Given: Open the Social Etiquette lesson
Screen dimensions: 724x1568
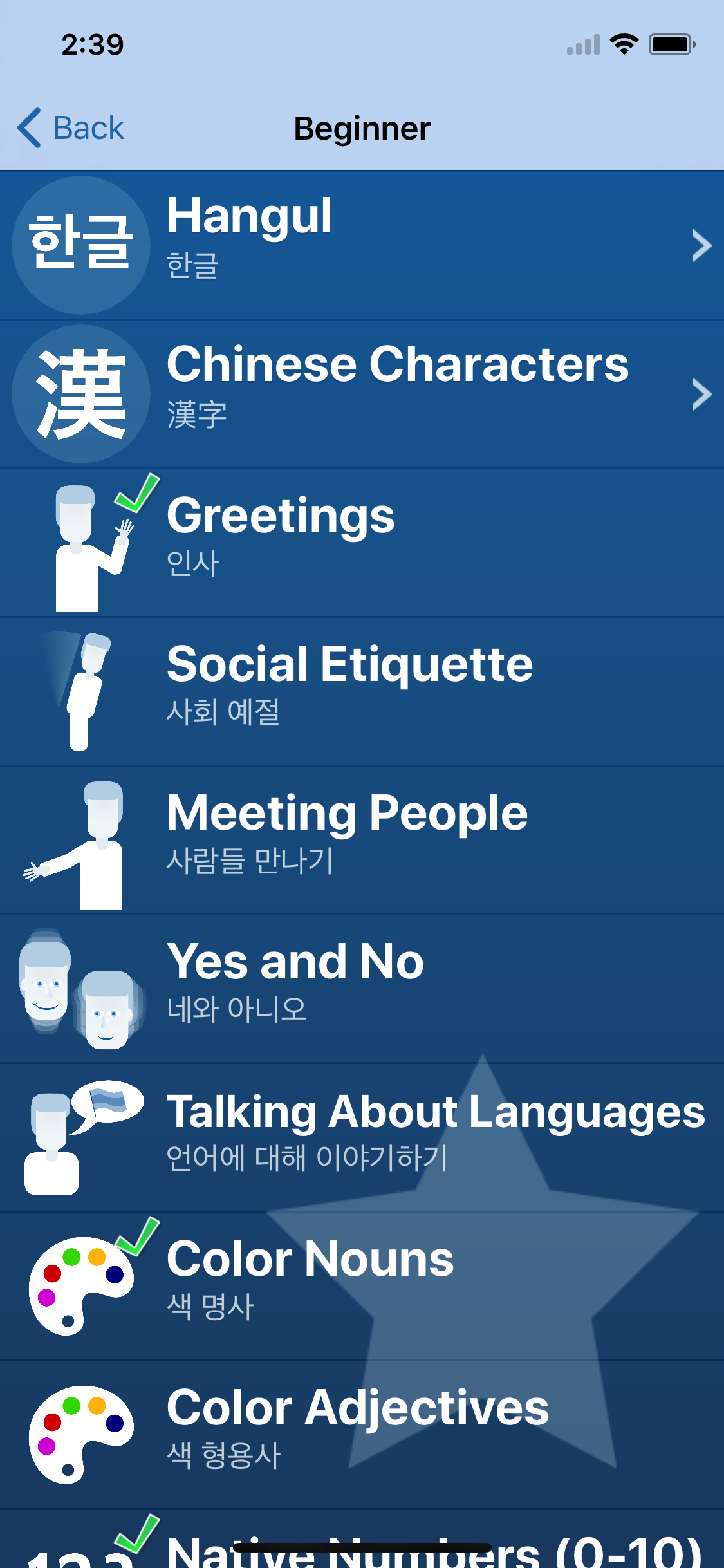Looking at the screenshot, I should click(x=362, y=691).
